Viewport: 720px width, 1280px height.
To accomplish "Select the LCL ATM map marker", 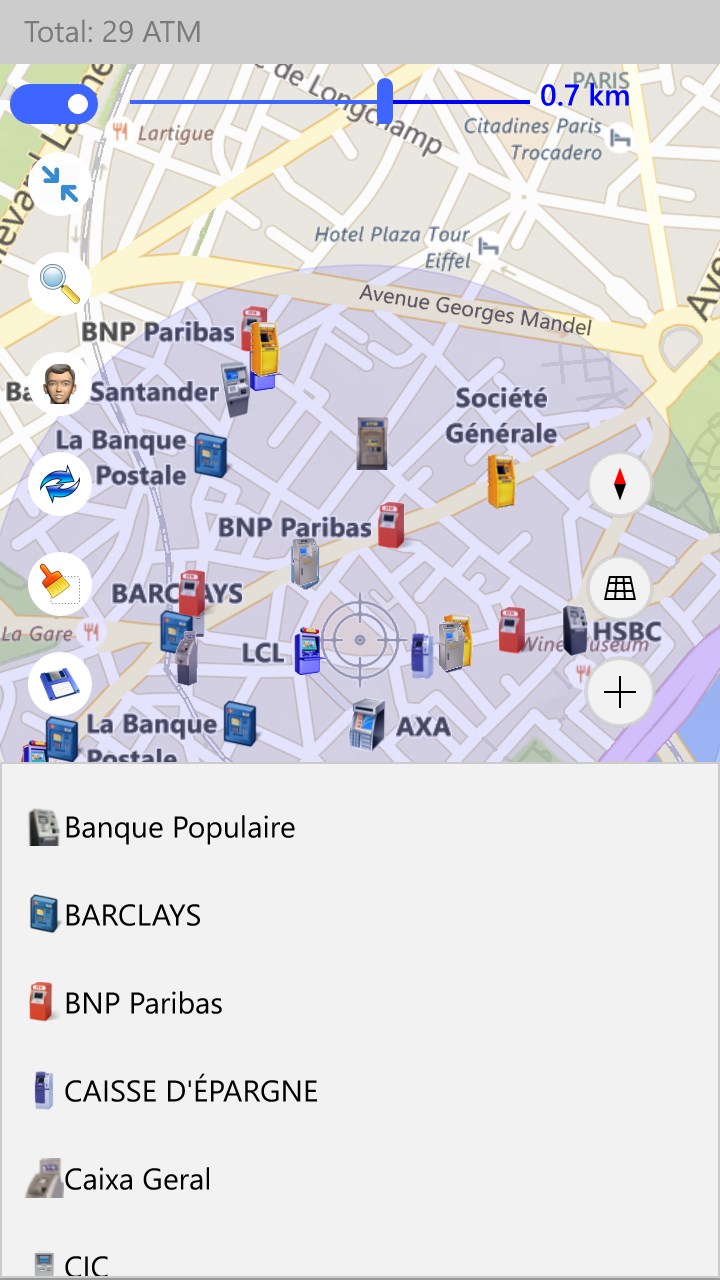I will [x=308, y=651].
